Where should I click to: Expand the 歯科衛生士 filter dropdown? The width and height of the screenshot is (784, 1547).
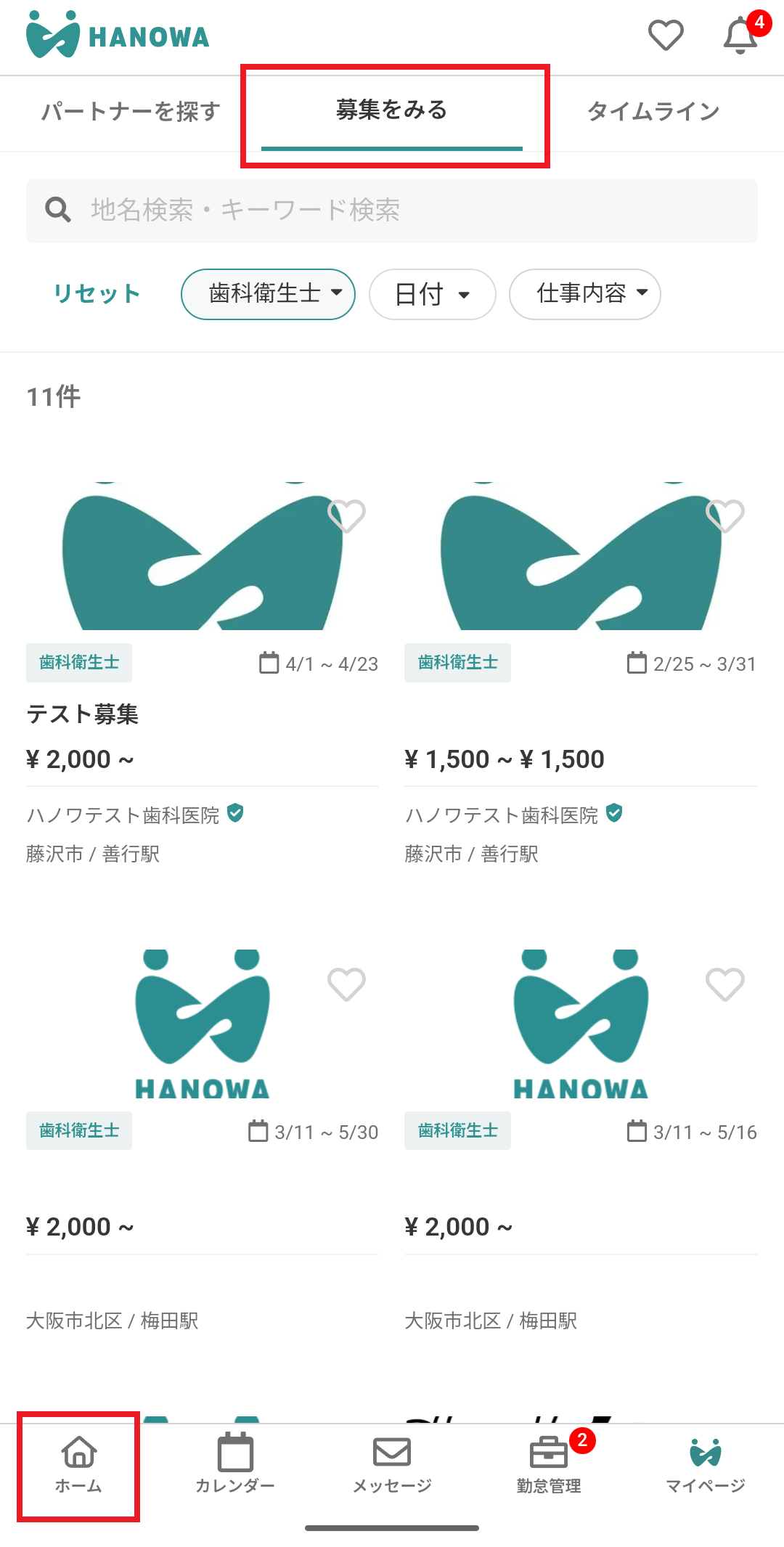(268, 294)
